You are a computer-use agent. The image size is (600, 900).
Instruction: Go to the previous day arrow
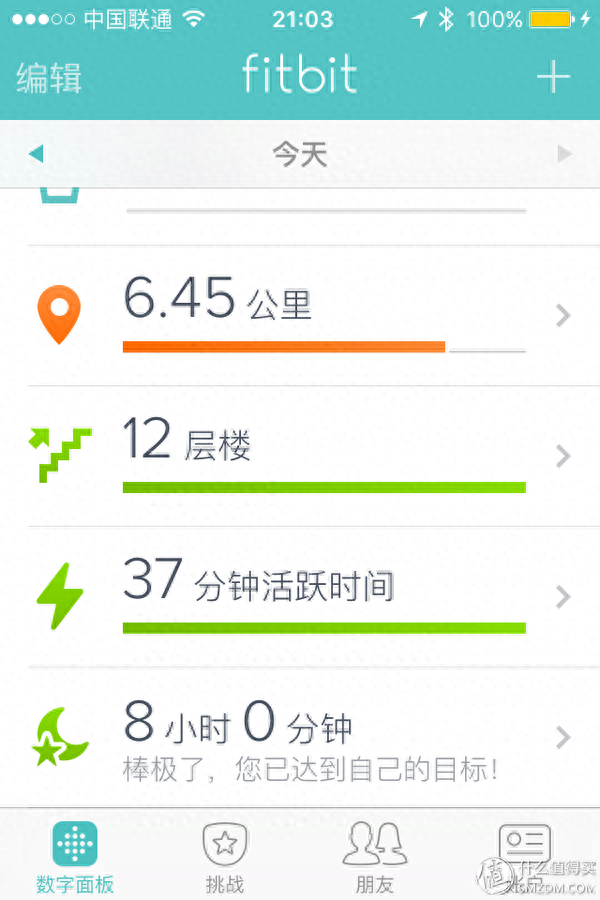coord(37,154)
